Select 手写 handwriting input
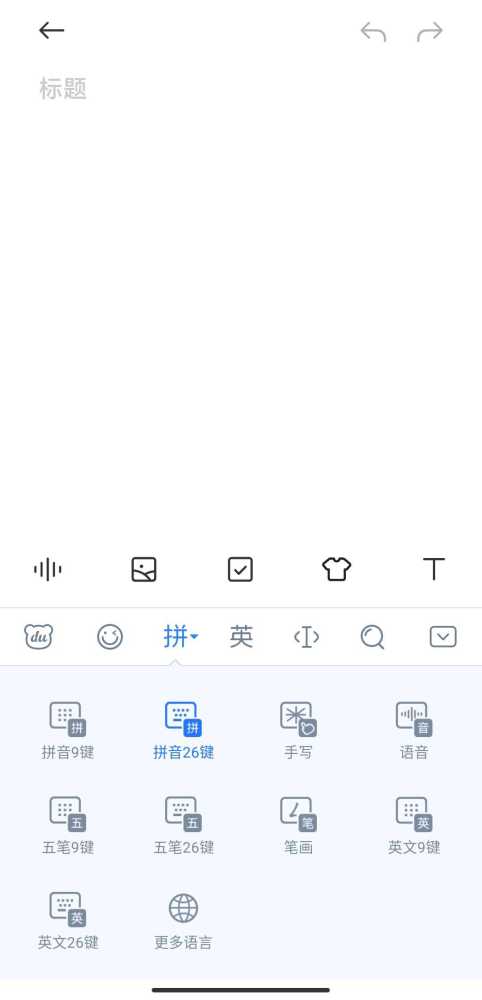Screen dimensions: 482x1000 (298, 731)
